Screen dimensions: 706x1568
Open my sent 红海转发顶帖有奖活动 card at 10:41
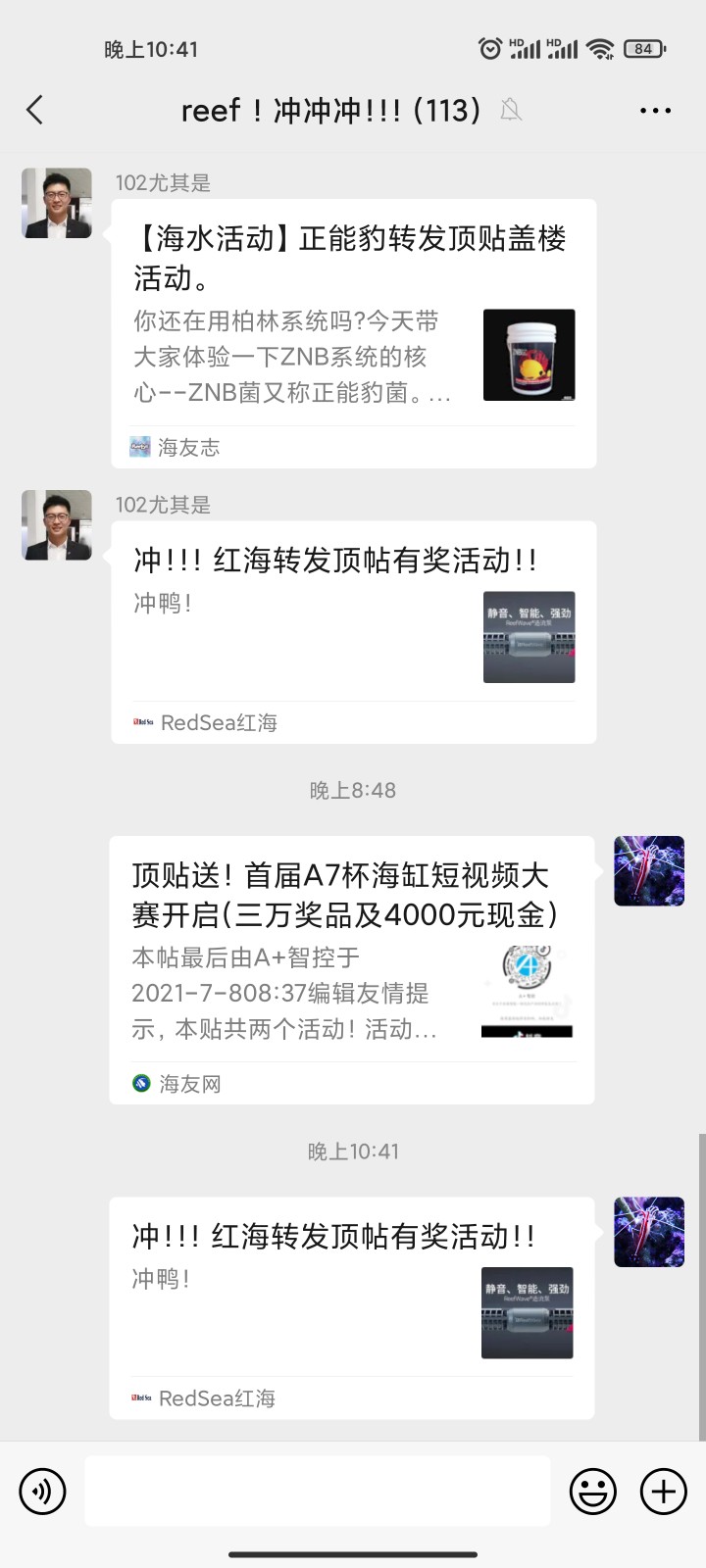click(351, 1306)
